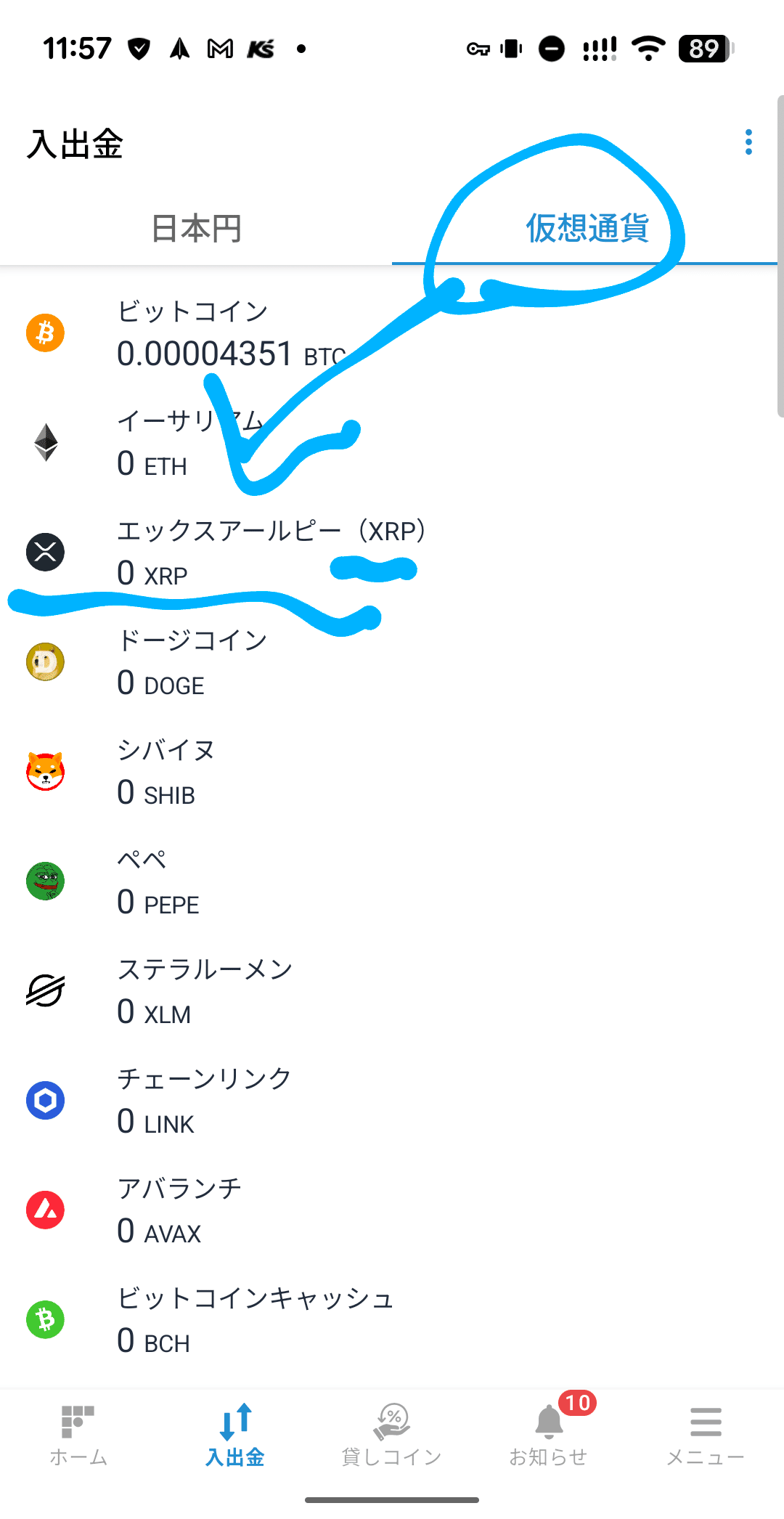Screen dimensions: 784x1519
Task: Tap the Chainlink hexagon icon
Action: point(45,1102)
